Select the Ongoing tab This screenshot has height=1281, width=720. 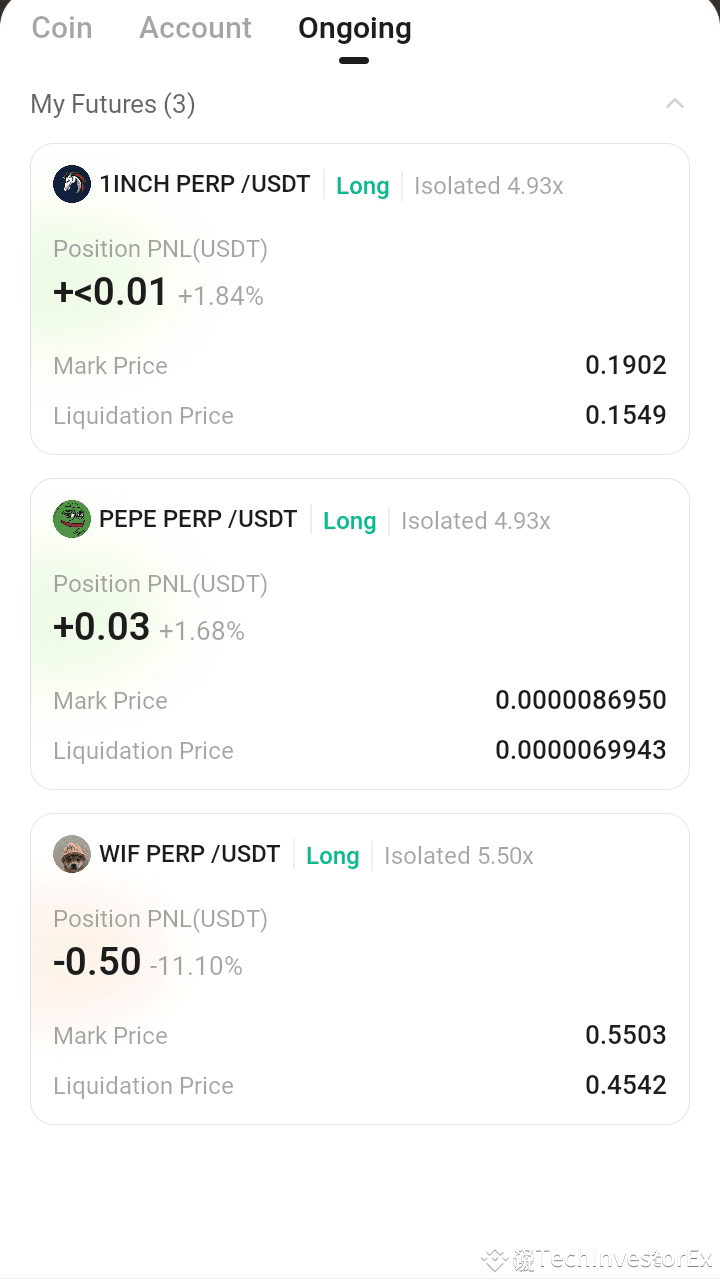[354, 28]
